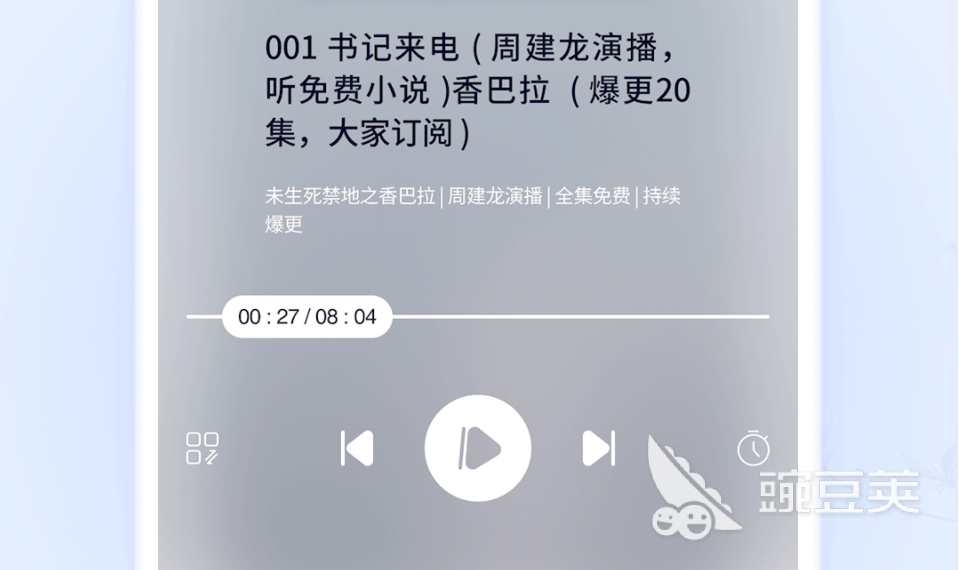Play the audiobook episode
Screen dimensions: 959x570
(477, 448)
